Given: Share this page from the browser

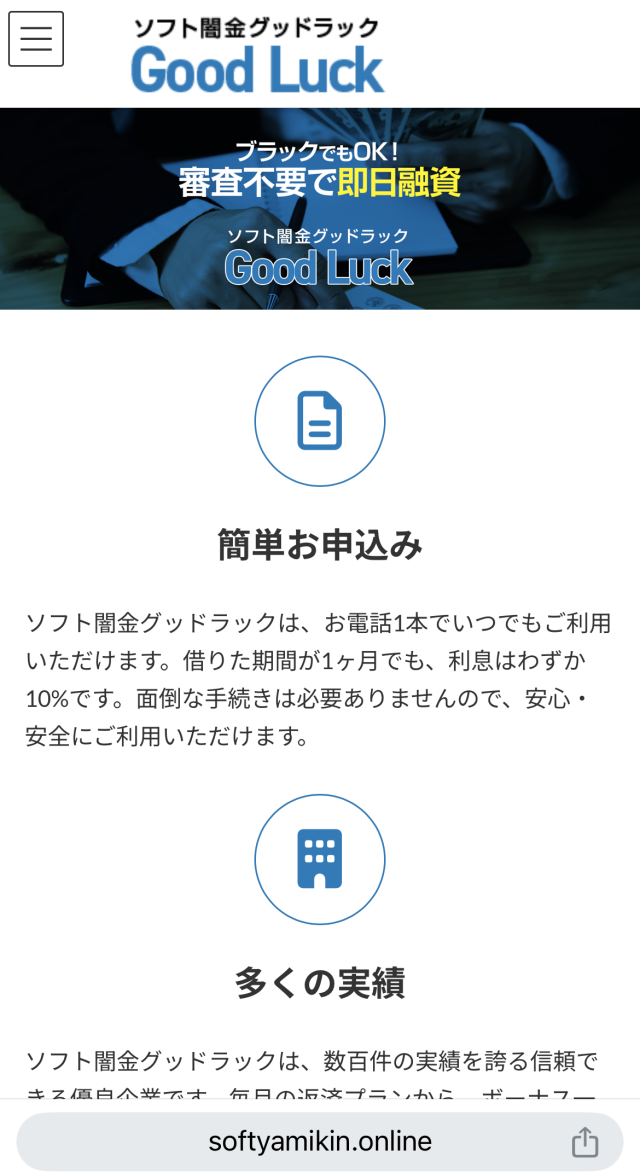Looking at the screenshot, I should point(584,1142).
